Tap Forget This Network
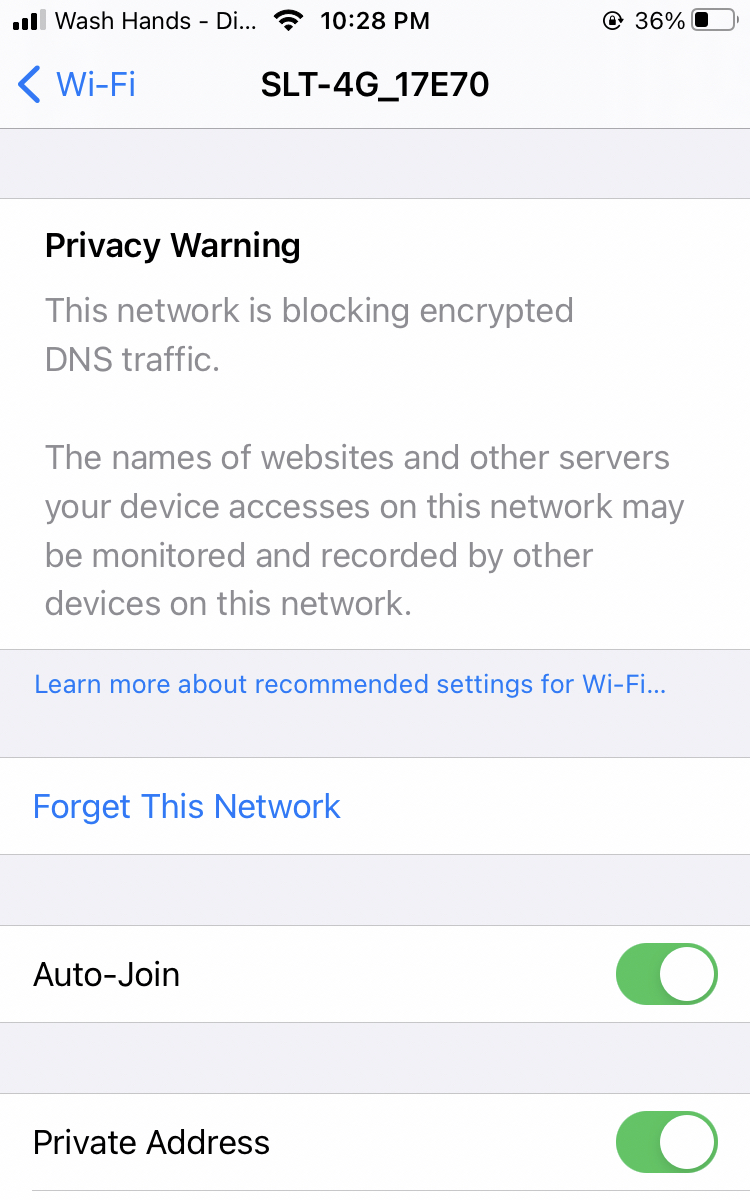 pyautogui.click(x=375, y=806)
